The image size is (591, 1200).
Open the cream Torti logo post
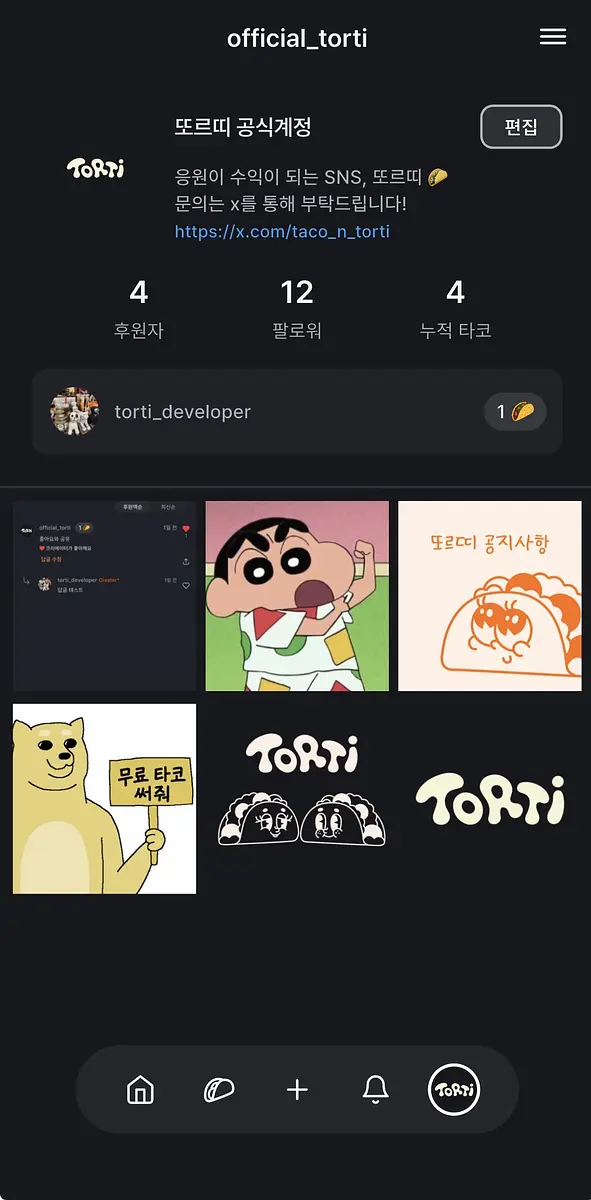click(x=490, y=799)
